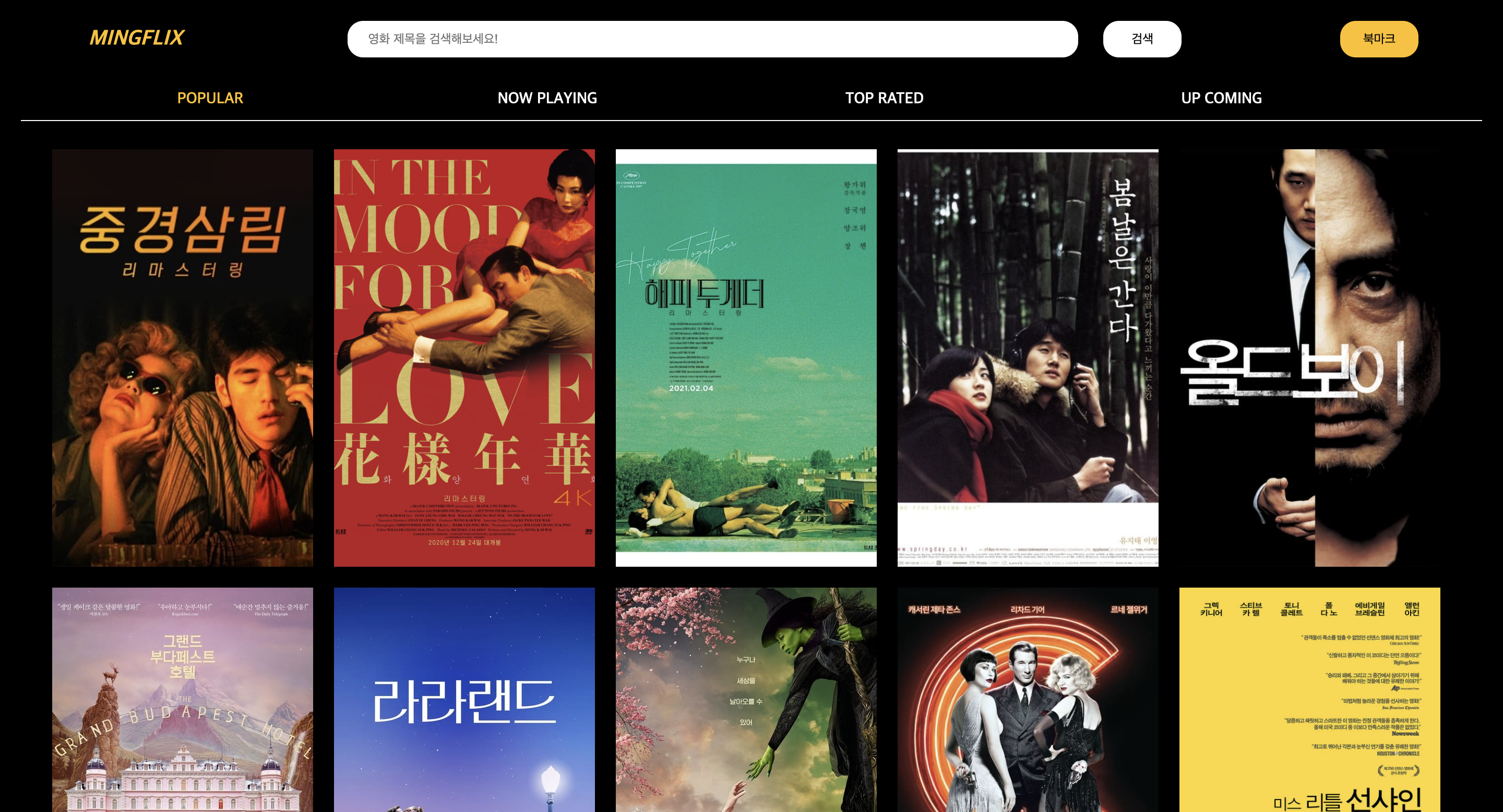Image resolution: width=1503 pixels, height=812 pixels.
Task: Open the 해피 투게더 movie poster
Action: [x=746, y=357]
